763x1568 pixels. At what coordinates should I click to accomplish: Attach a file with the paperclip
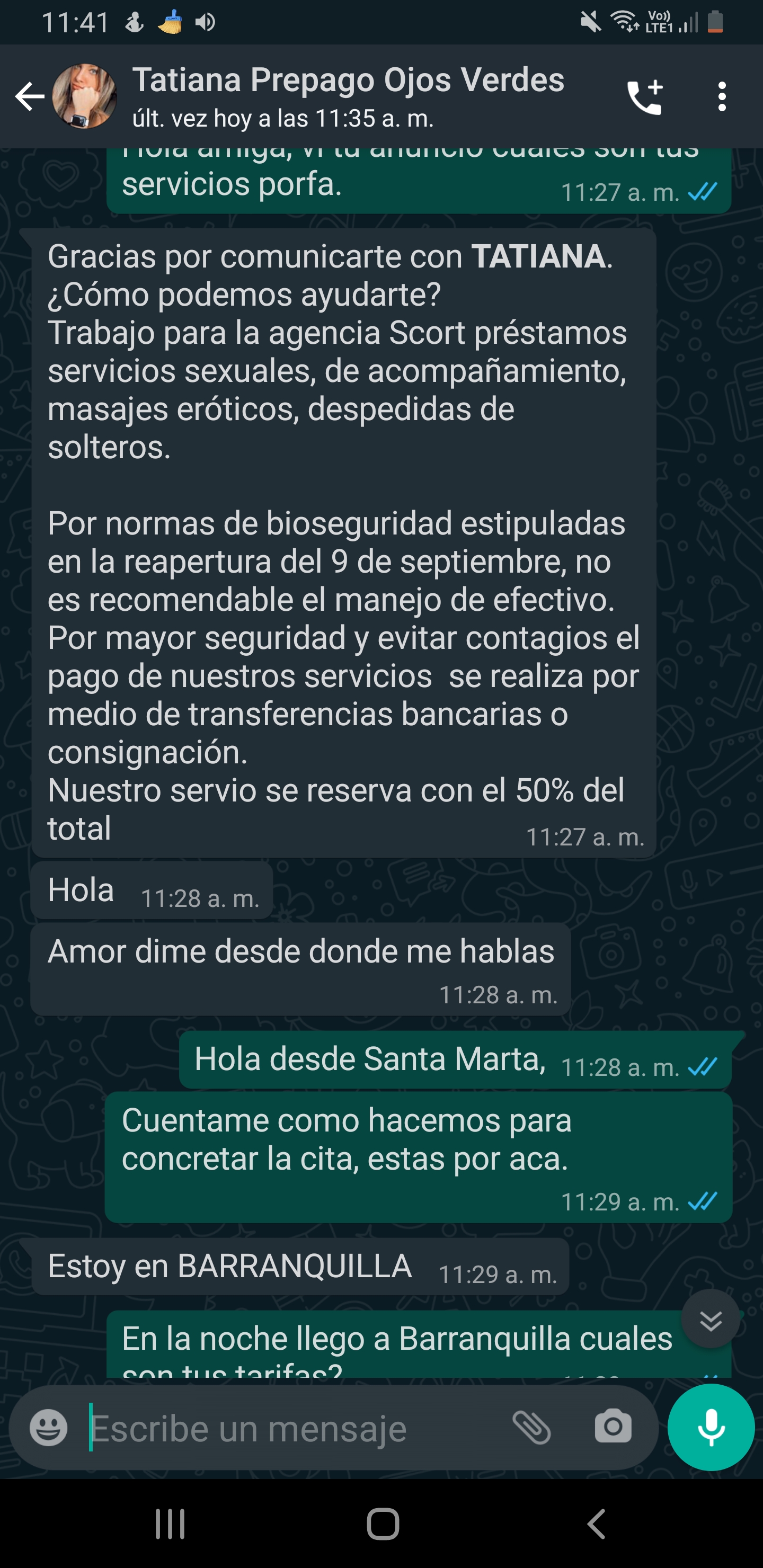[x=531, y=1428]
